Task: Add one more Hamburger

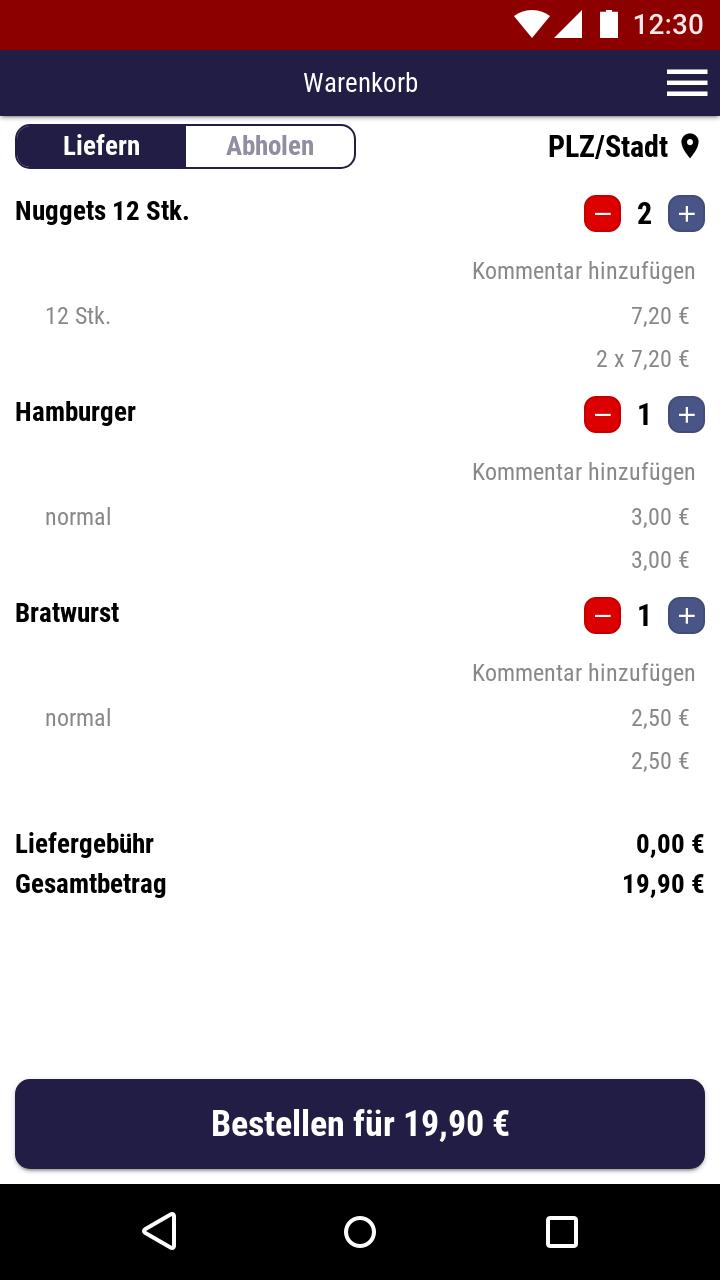Action: point(686,415)
